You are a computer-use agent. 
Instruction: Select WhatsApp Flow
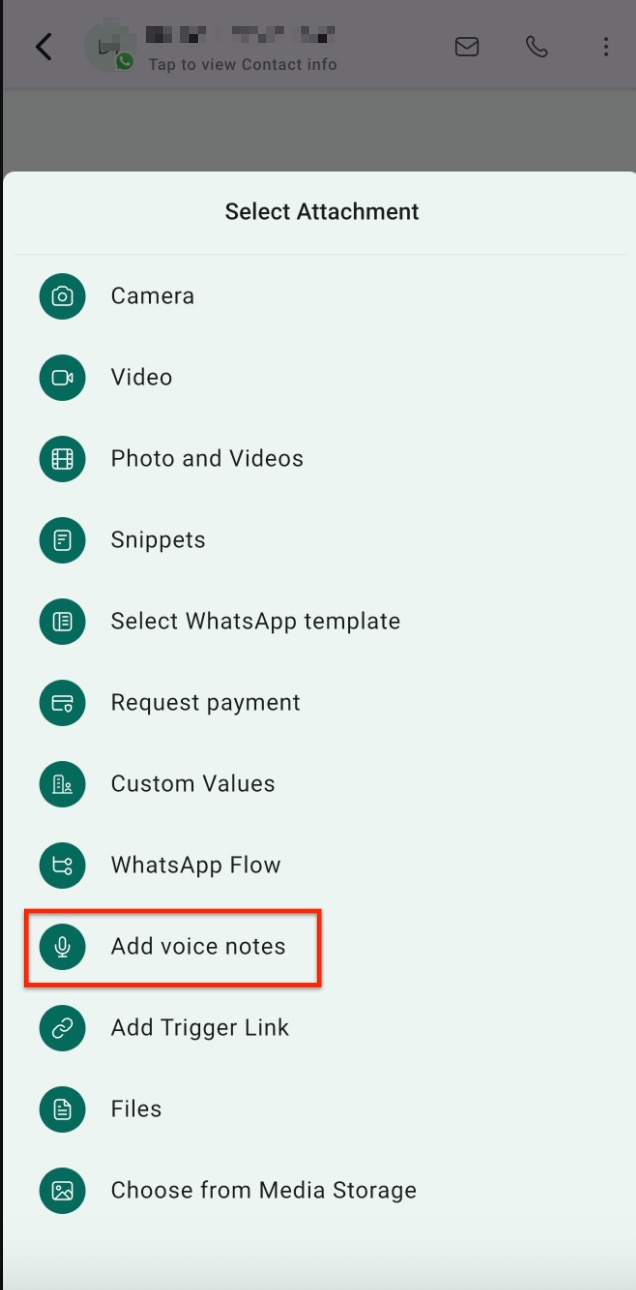pyautogui.click(x=195, y=865)
